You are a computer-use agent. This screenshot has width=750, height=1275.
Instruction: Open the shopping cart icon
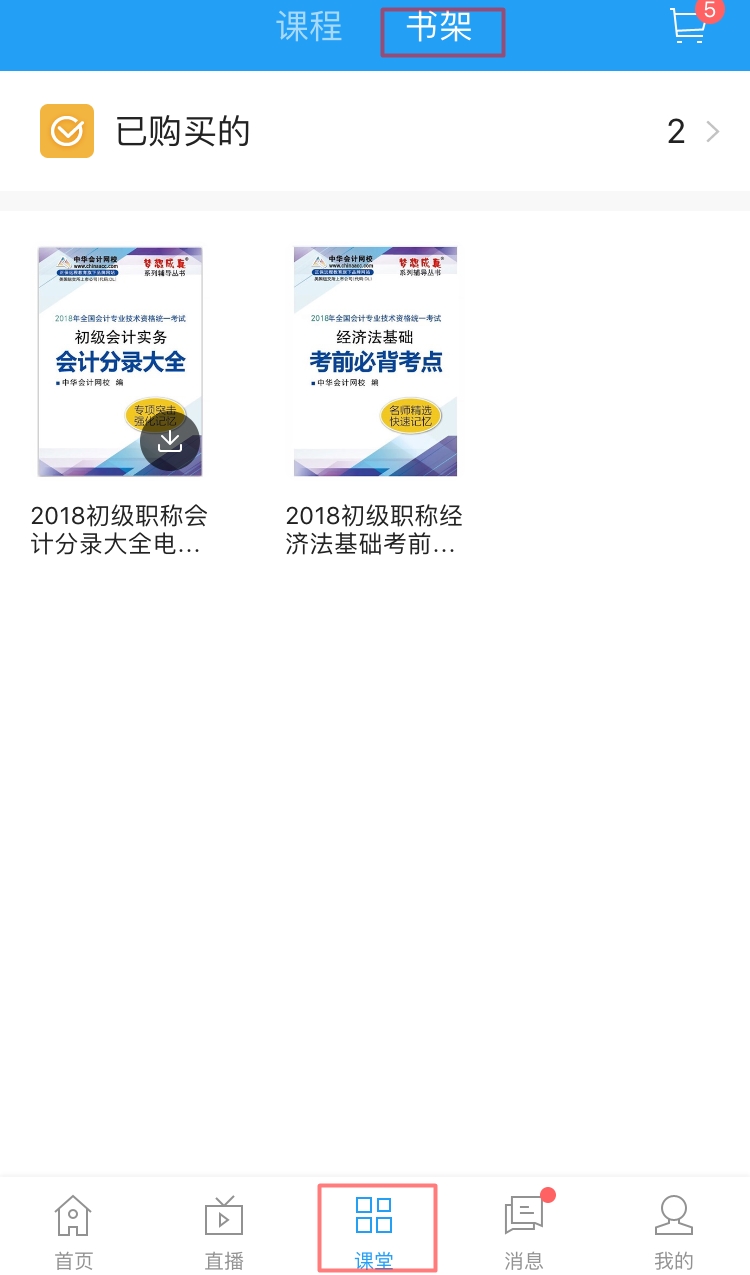pyautogui.click(x=686, y=28)
